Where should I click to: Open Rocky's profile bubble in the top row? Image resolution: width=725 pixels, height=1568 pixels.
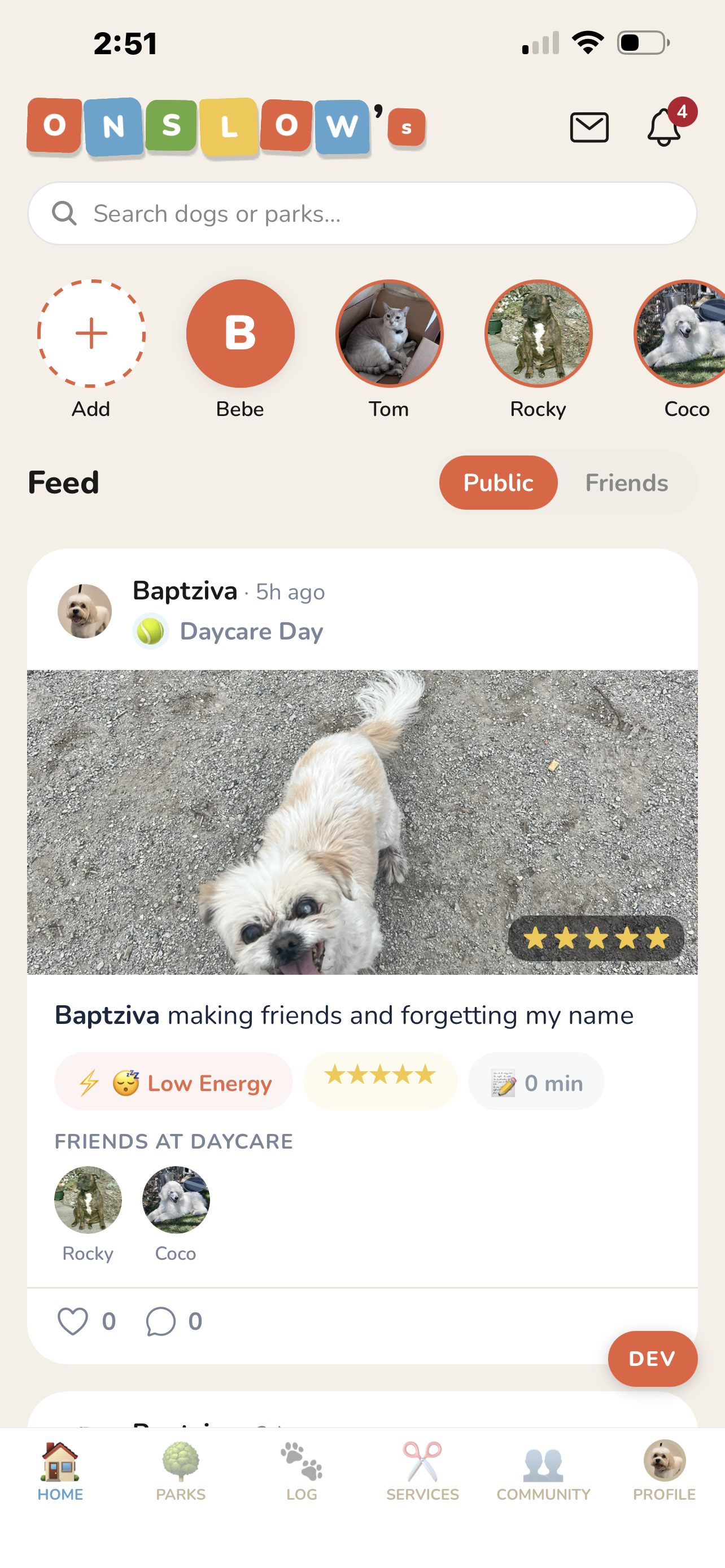(538, 334)
